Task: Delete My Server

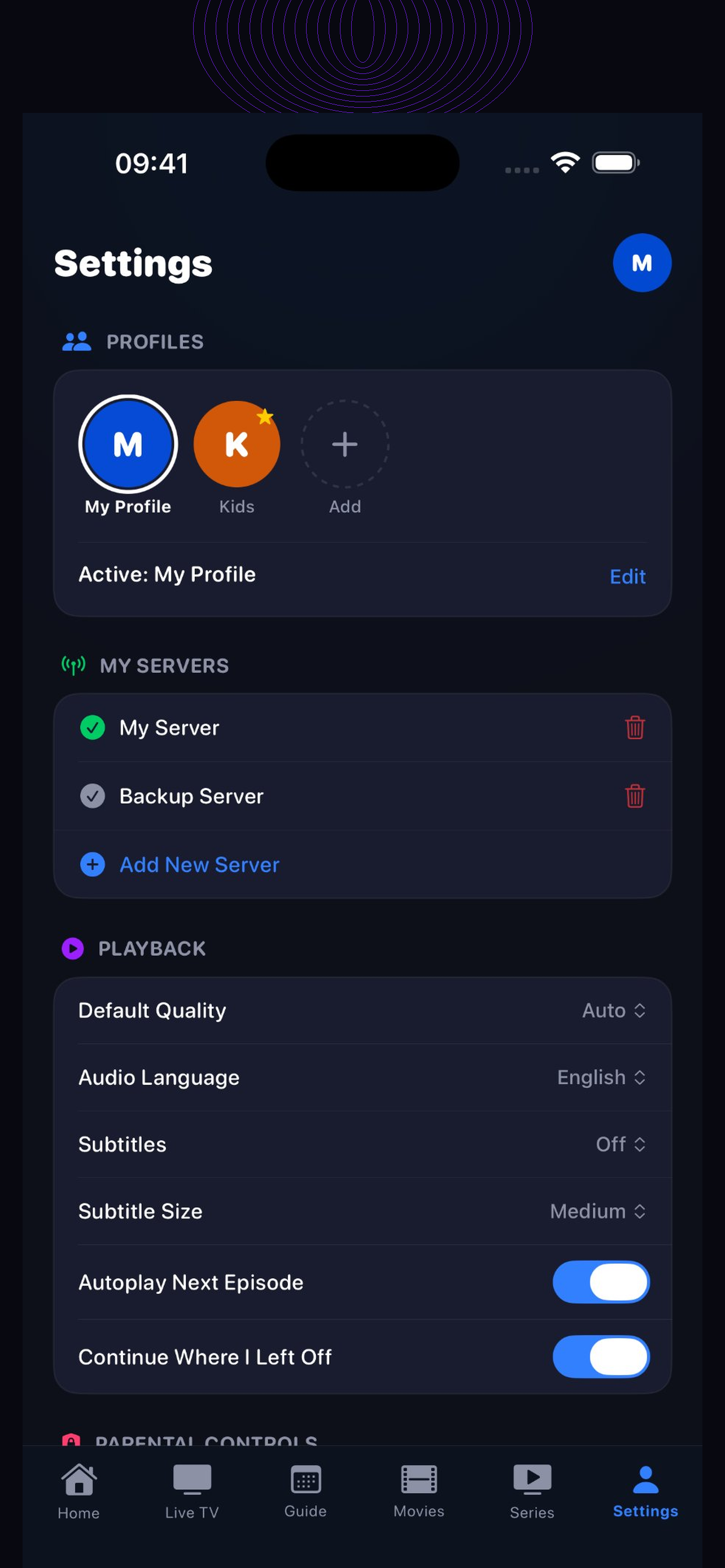Action: pos(634,728)
